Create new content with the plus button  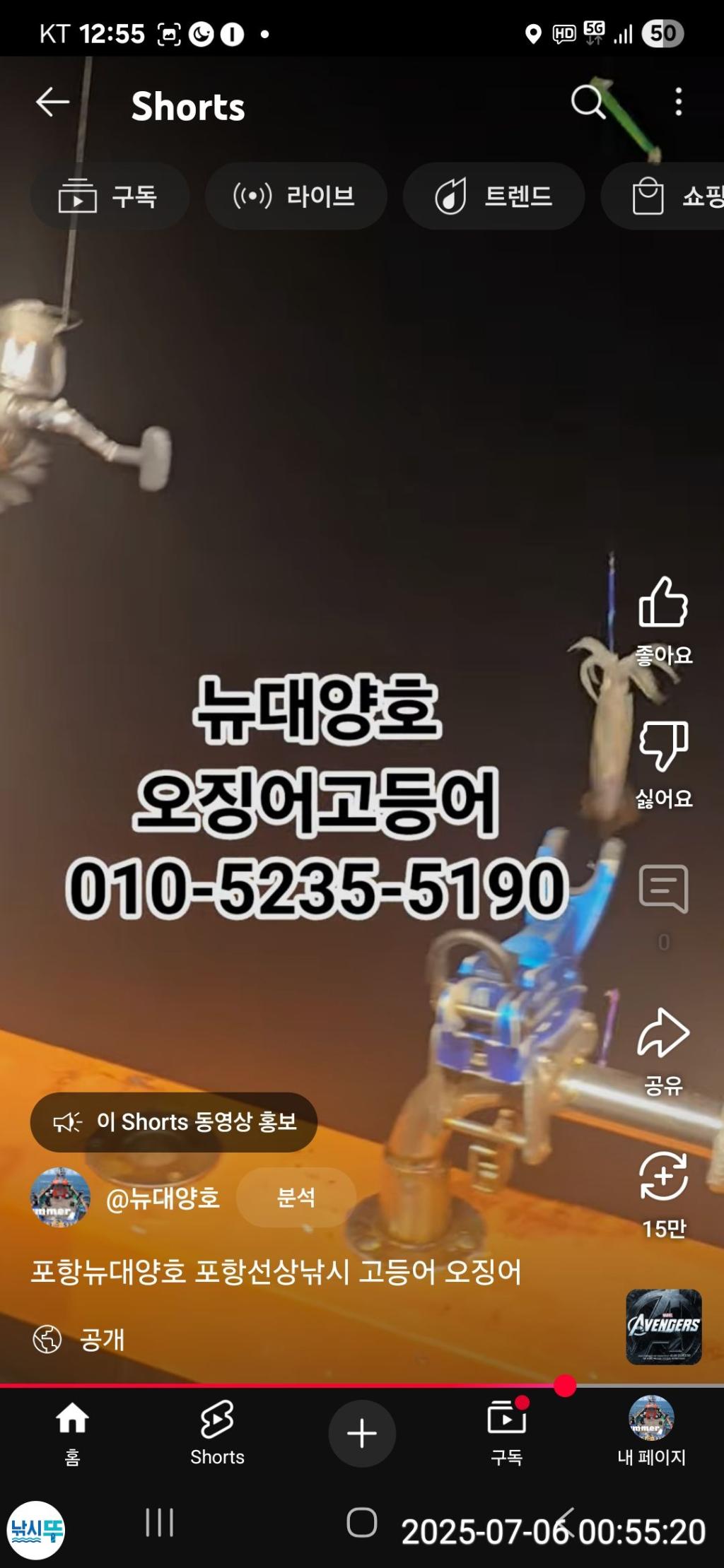coord(361,1434)
